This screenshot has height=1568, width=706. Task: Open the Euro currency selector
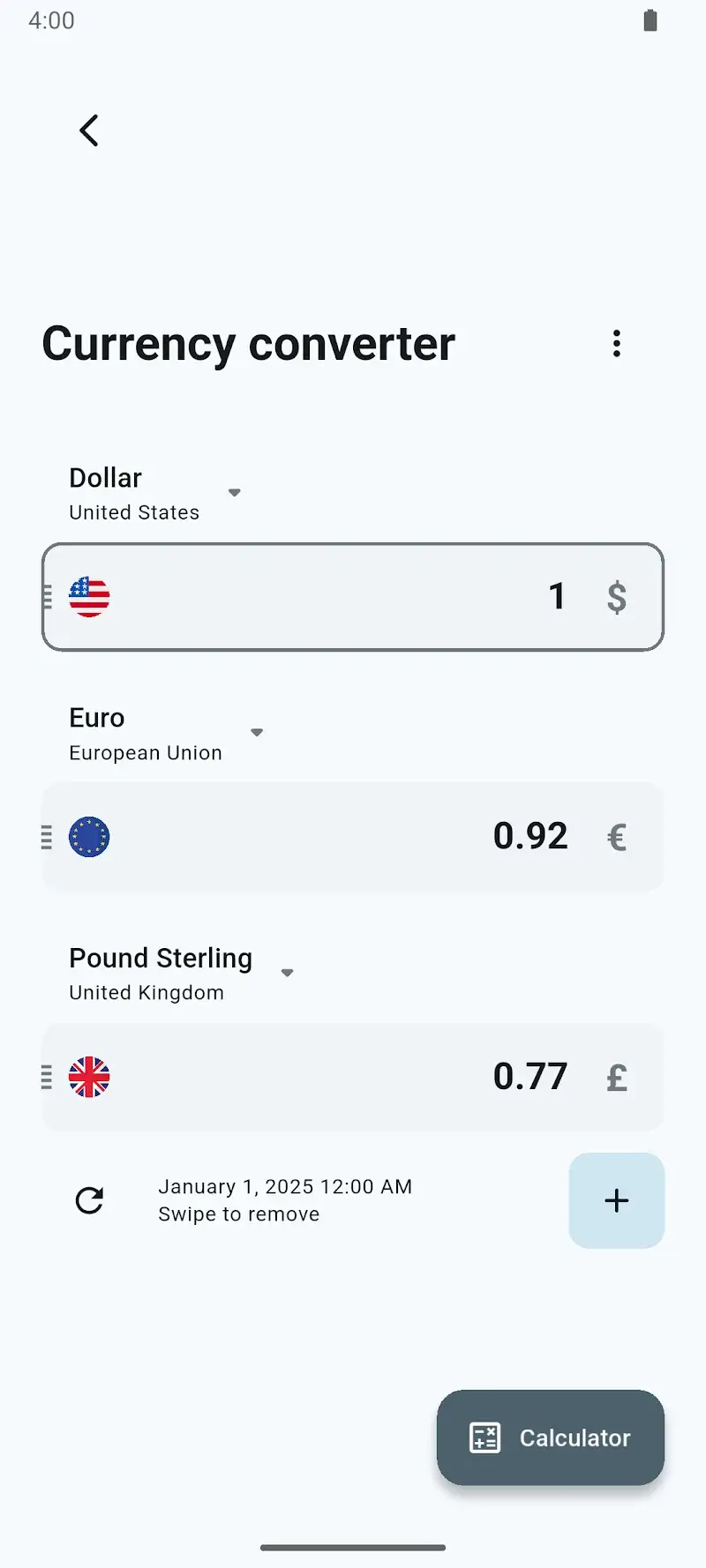[256, 732]
